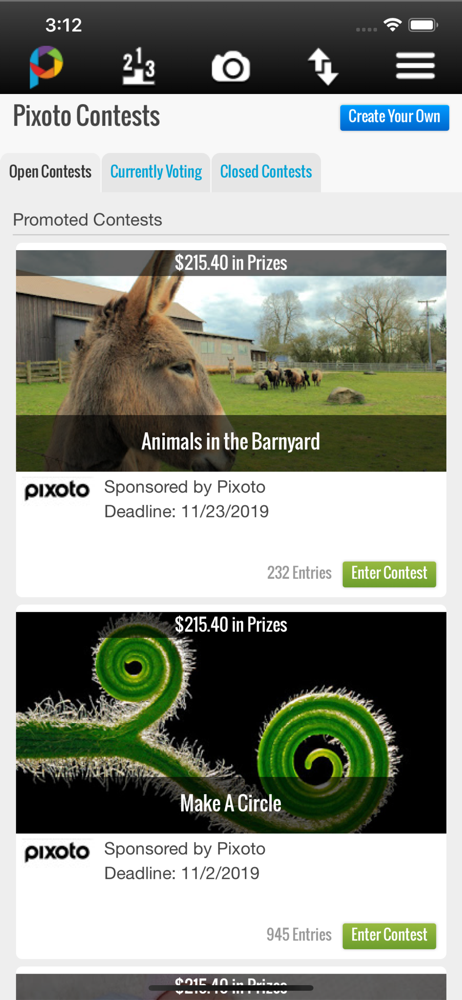Switch to Closed Contests tab

(266, 172)
